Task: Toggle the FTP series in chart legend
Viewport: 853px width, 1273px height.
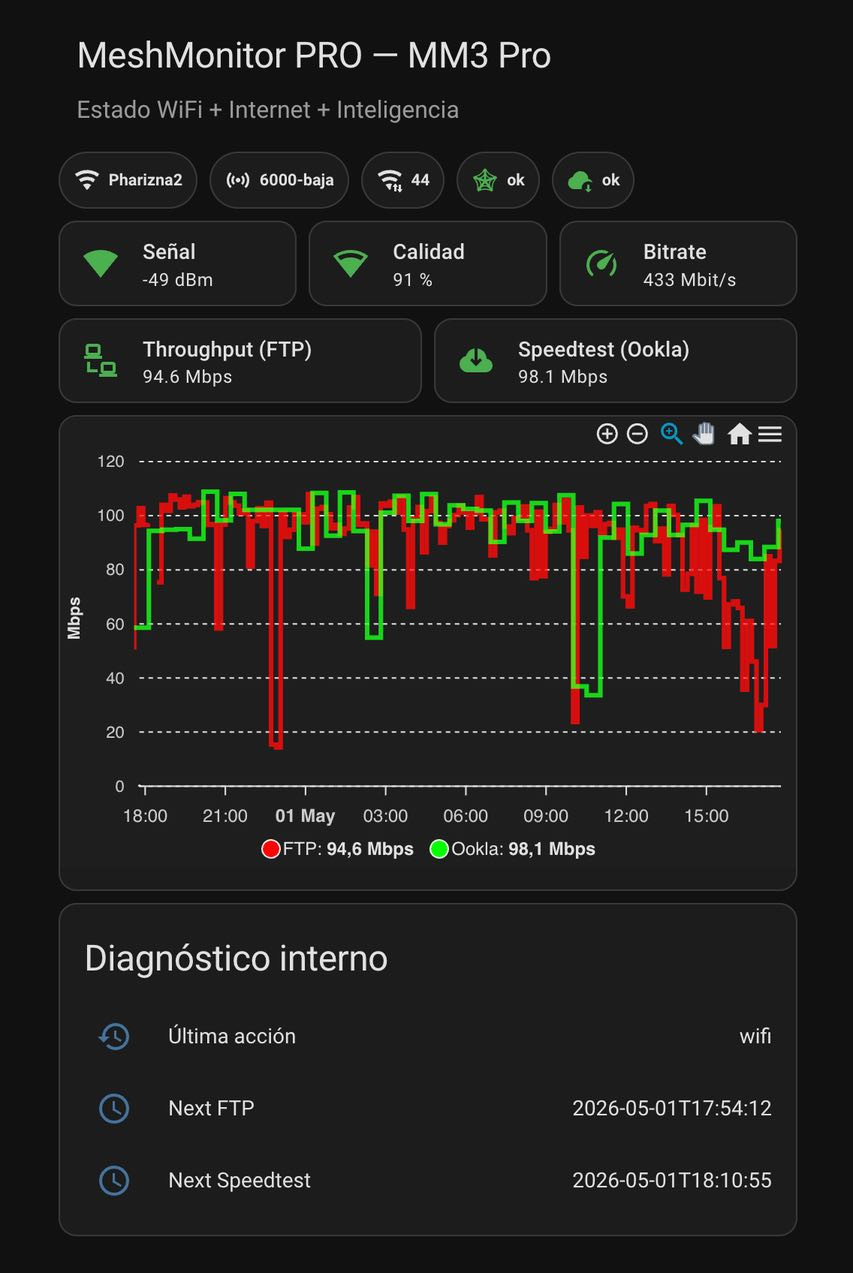Action: [337, 849]
